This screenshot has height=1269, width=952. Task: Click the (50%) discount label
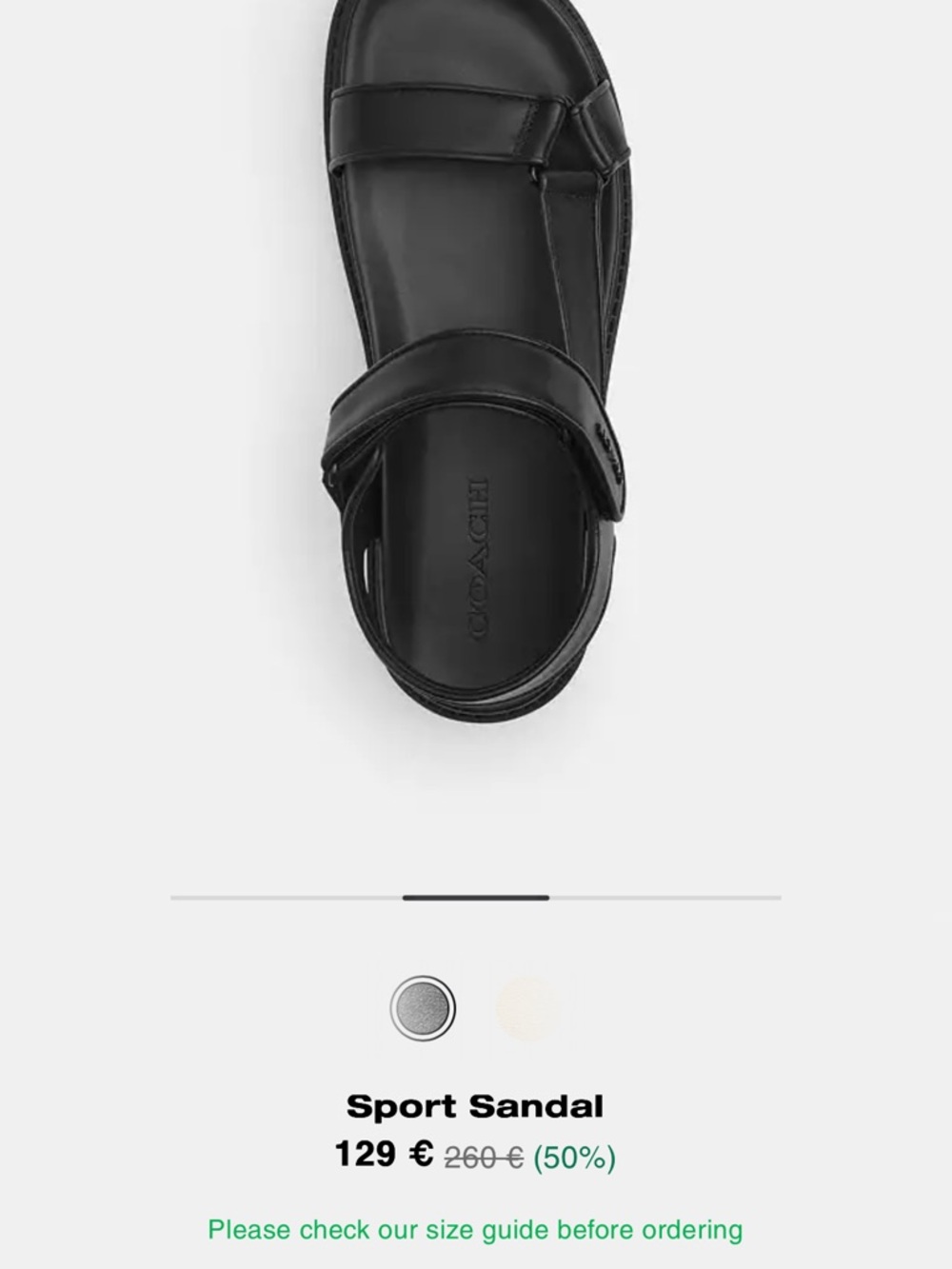576,1157
